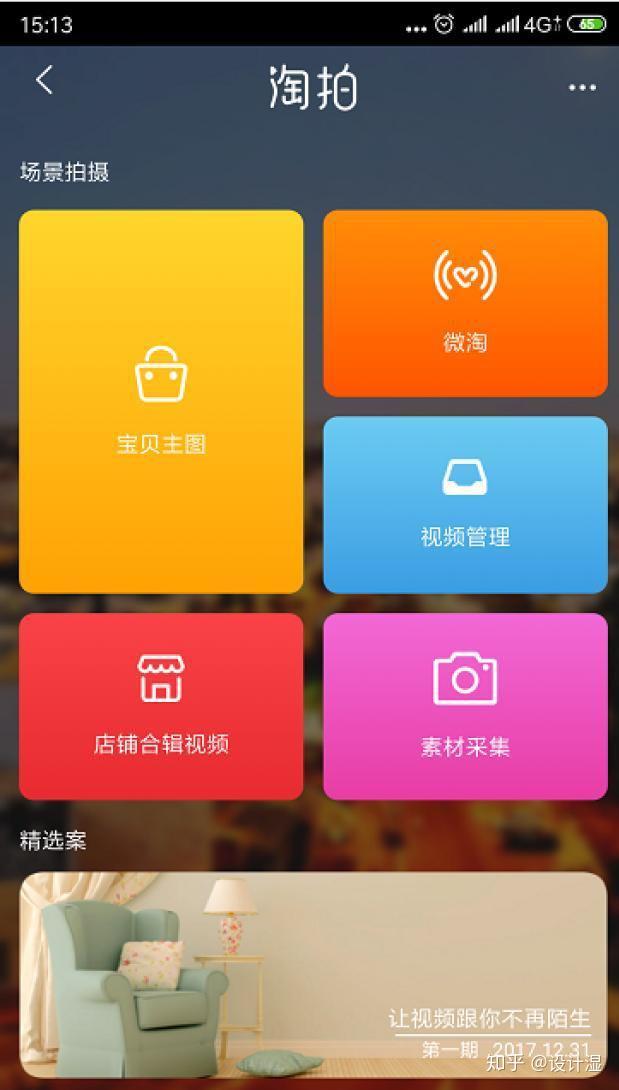
Task: Select the 微淘 orange tile
Action: coord(465,304)
